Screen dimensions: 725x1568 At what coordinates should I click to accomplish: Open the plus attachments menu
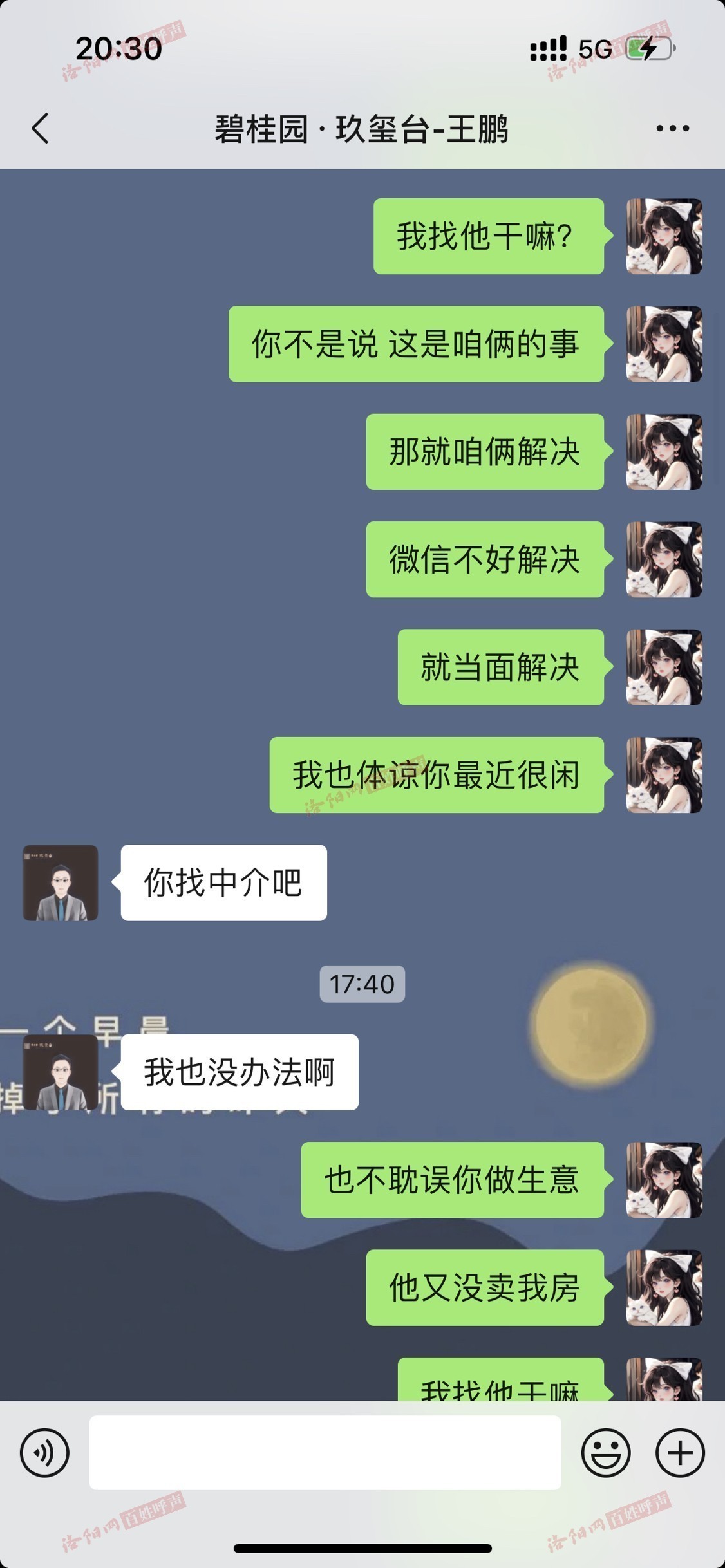click(x=680, y=1453)
